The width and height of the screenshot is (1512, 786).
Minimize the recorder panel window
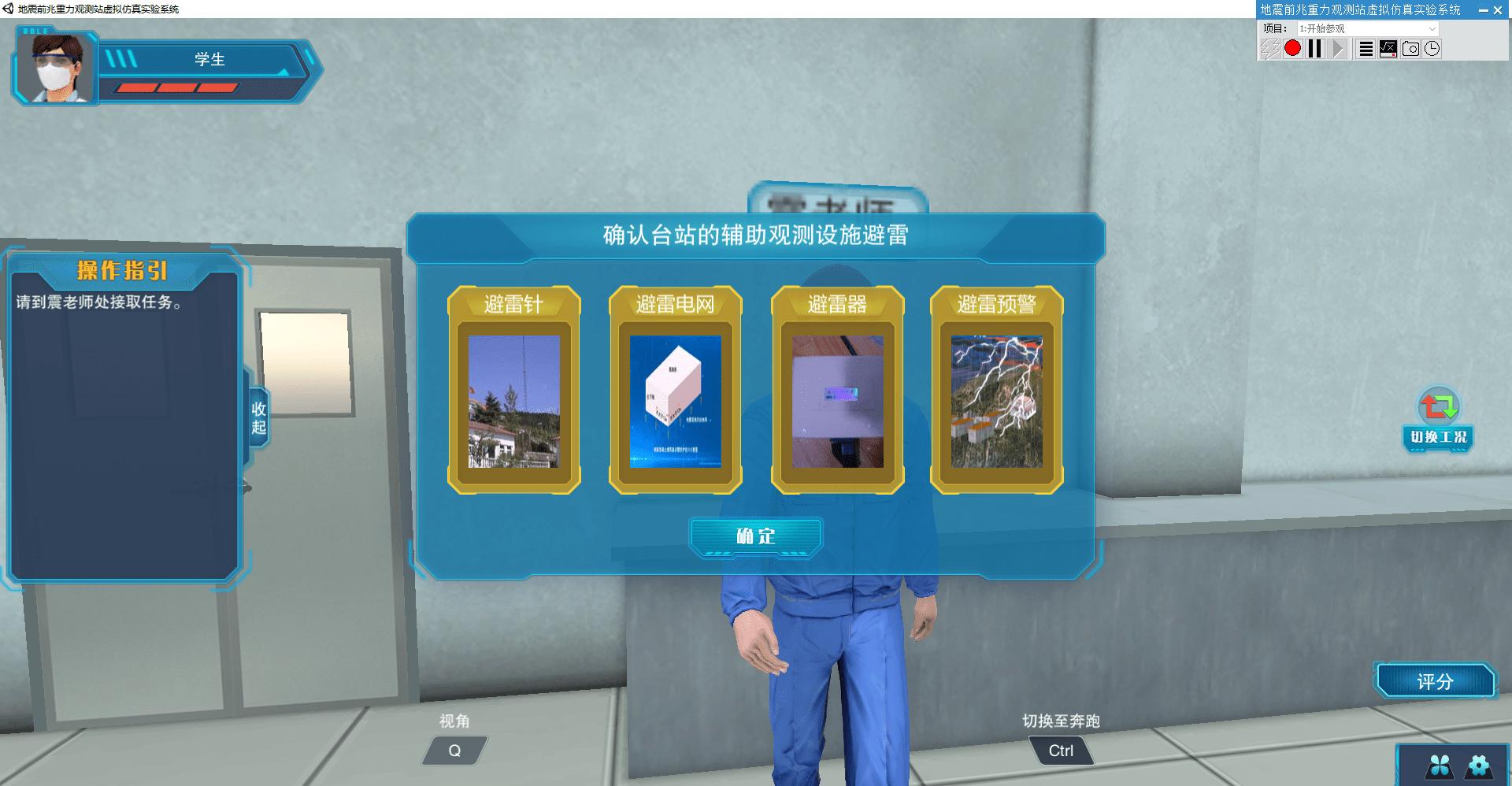[1483, 10]
